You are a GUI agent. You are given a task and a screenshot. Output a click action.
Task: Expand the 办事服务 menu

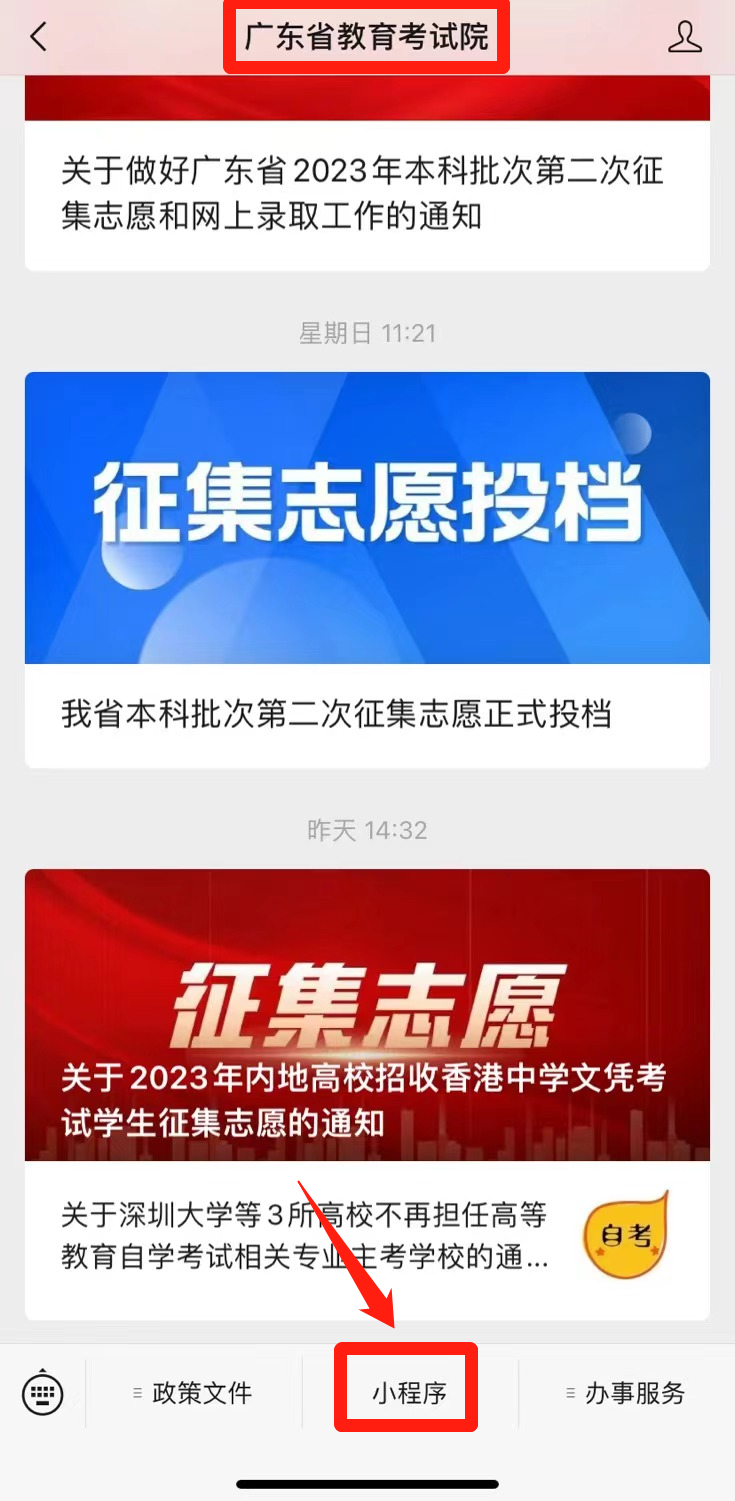(626, 1393)
